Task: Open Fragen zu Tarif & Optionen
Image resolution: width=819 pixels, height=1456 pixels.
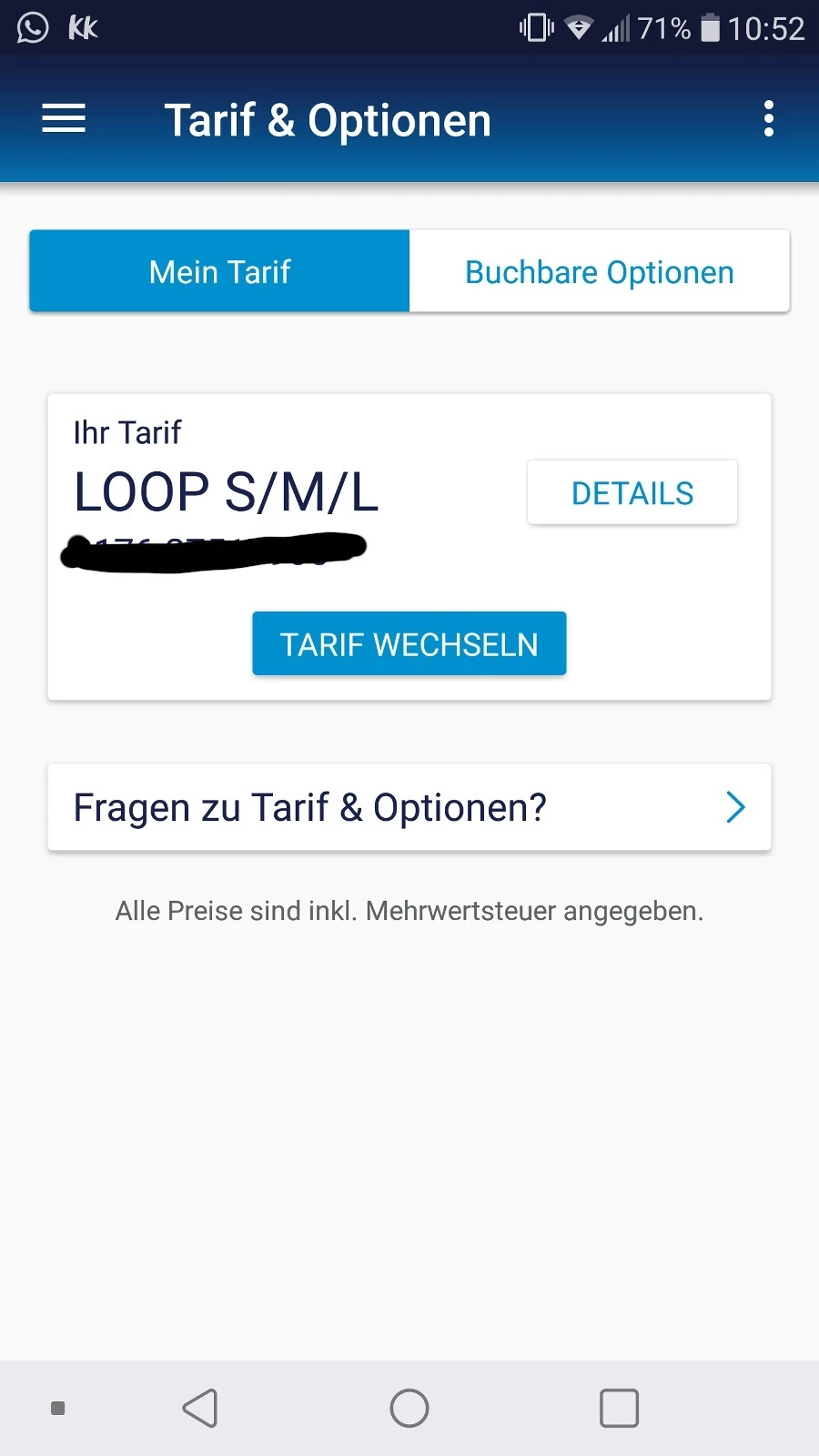Action: (409, 807)
